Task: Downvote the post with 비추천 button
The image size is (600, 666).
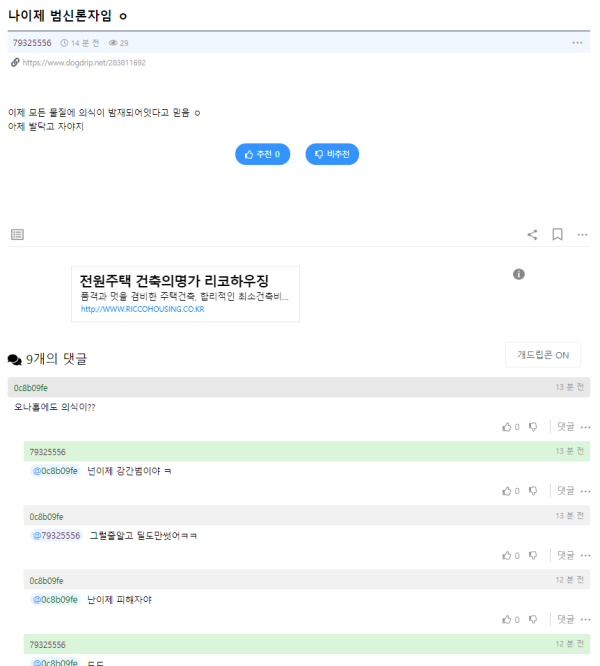Action: coord(332,154)
